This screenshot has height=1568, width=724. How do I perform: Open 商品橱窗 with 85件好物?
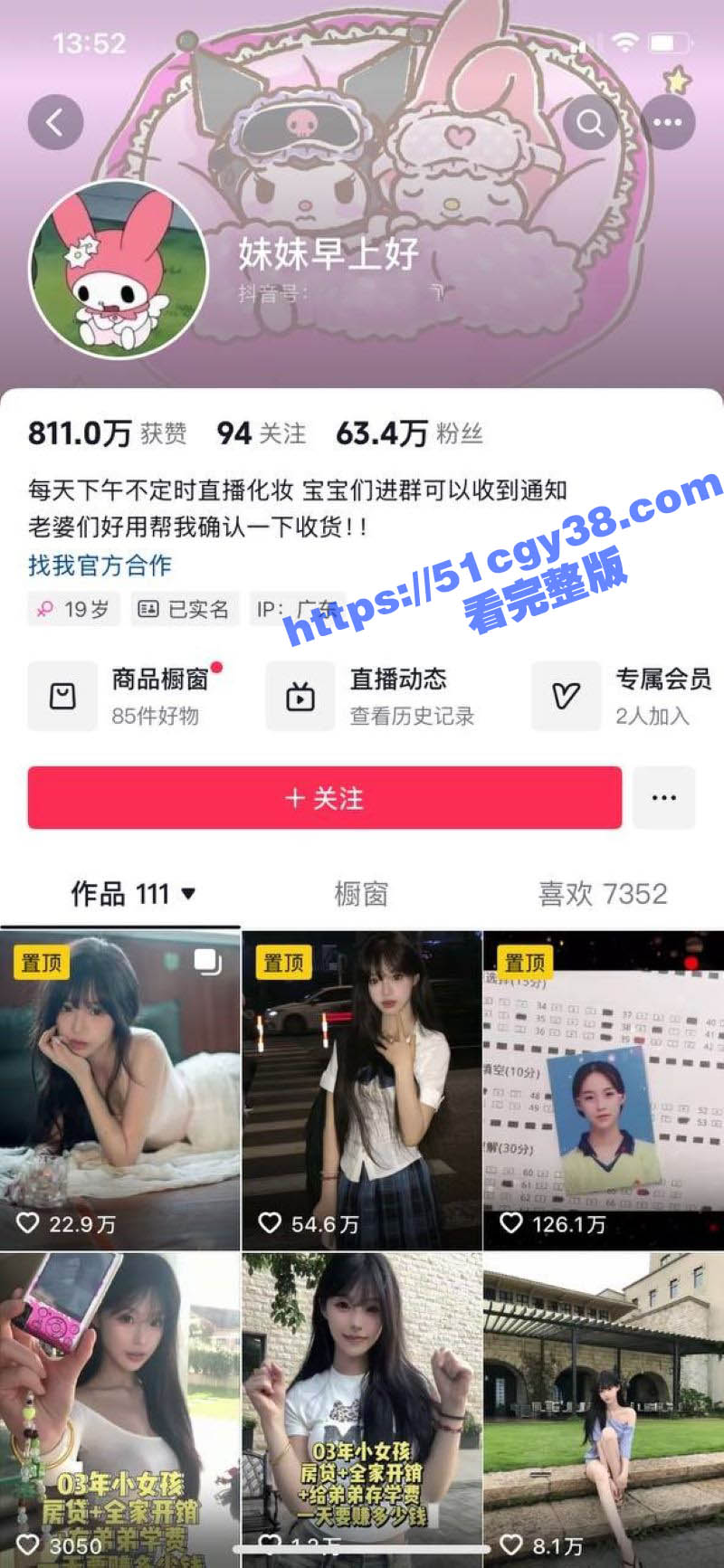click(127, 696)
